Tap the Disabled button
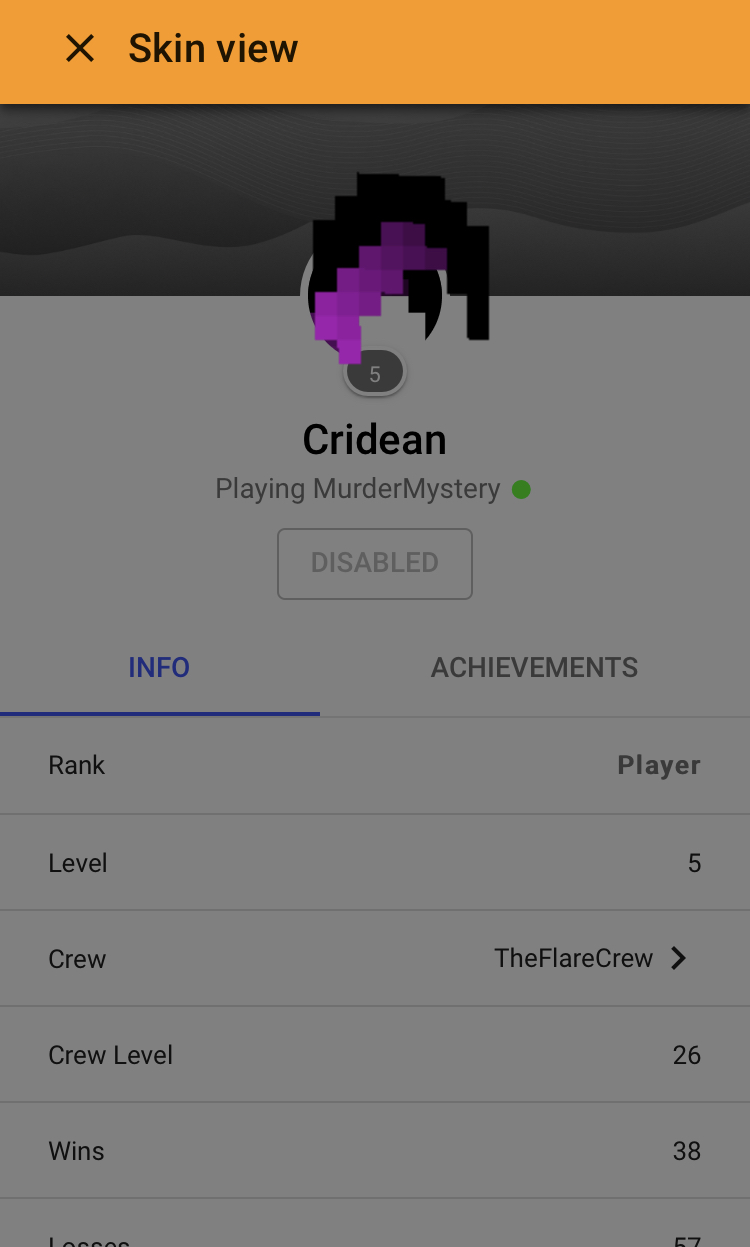The width and height of the screenshot is (750, 1247). coord(375,563)
